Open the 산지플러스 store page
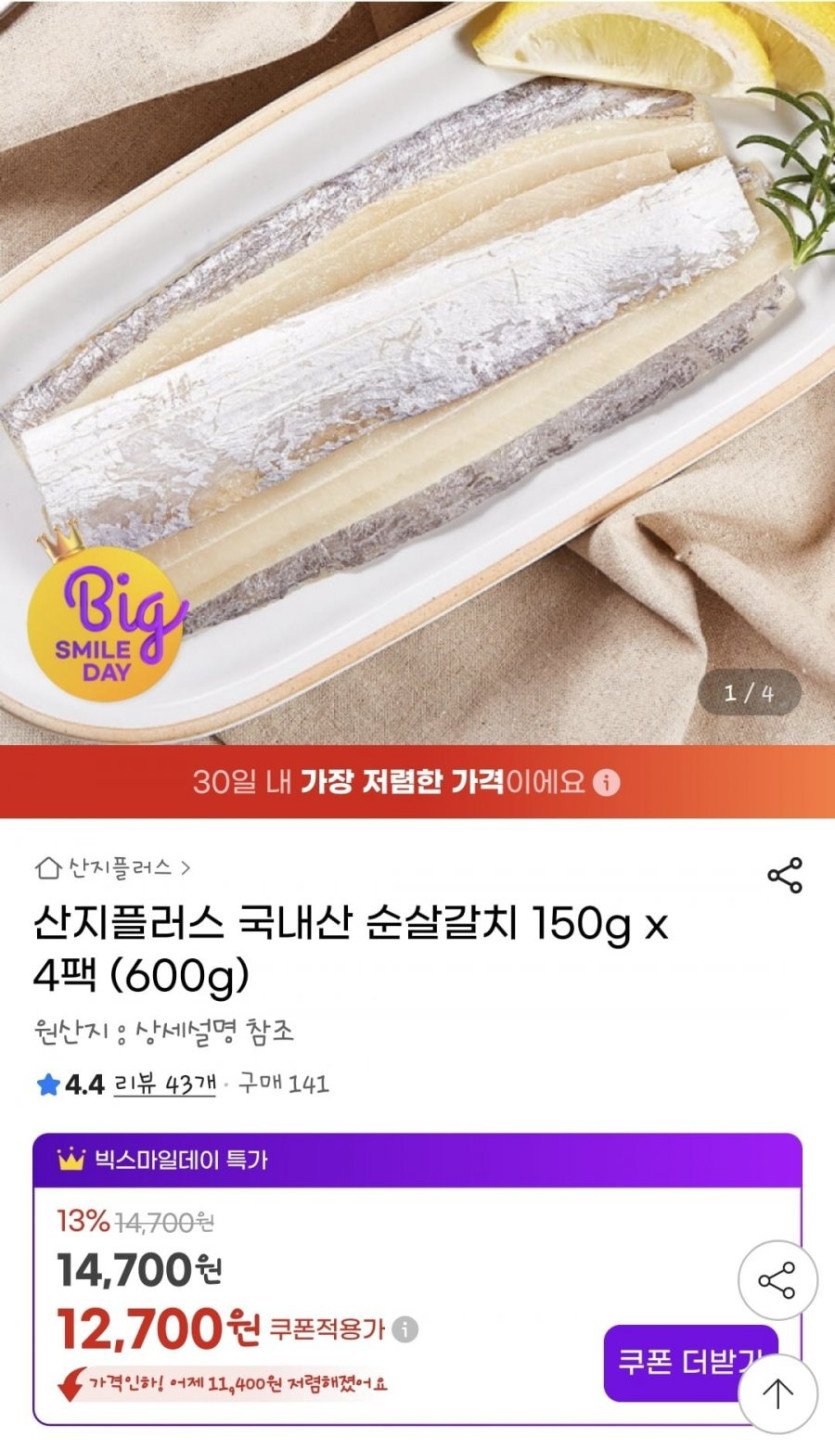 [113, 867]
